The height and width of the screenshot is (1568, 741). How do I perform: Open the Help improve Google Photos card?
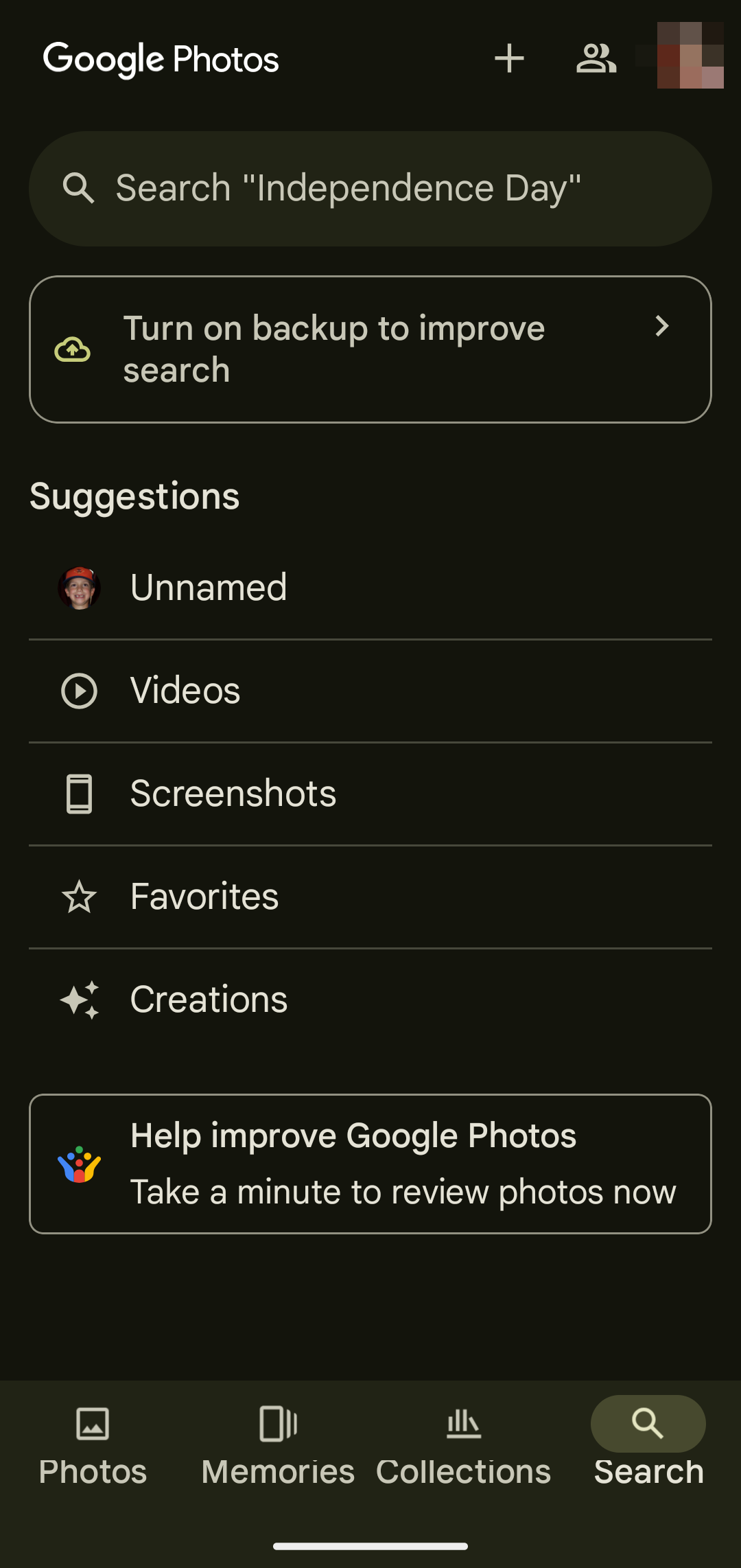coord(370,1164)
